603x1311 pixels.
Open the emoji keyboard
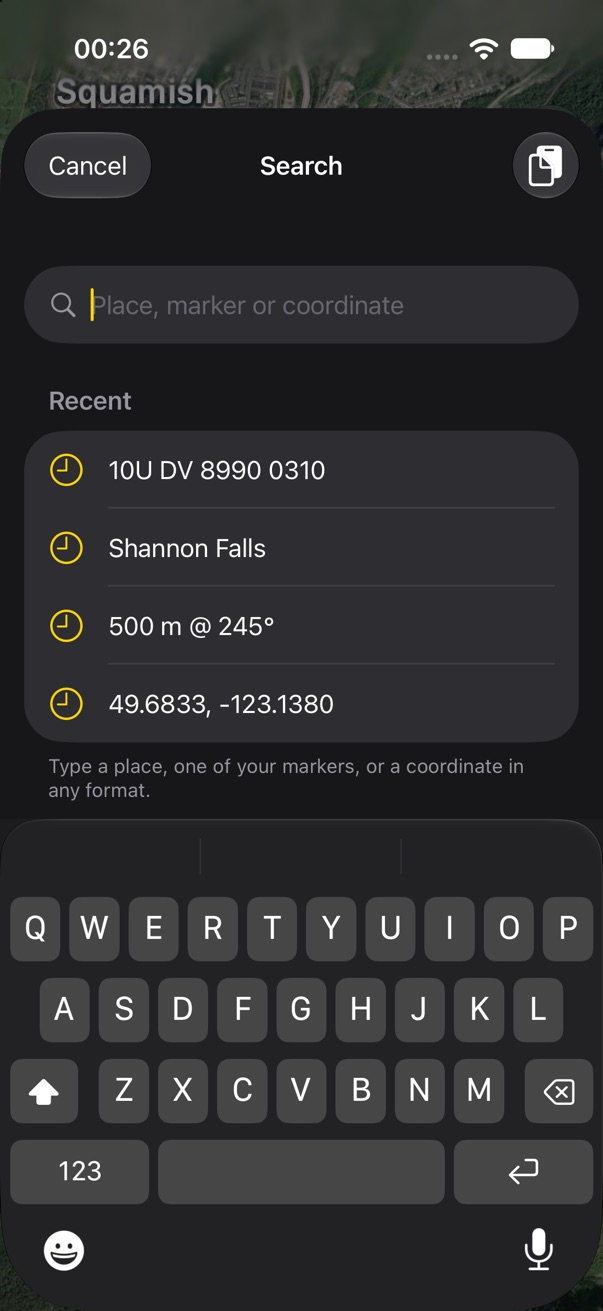(64, 1250)
